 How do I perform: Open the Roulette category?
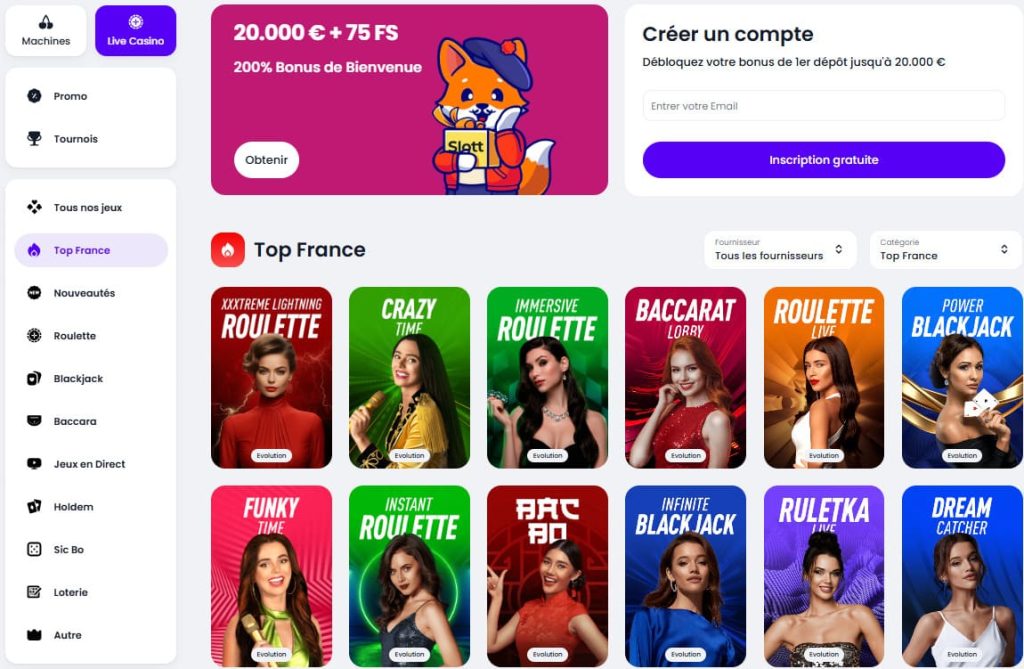tap(74, 336)
